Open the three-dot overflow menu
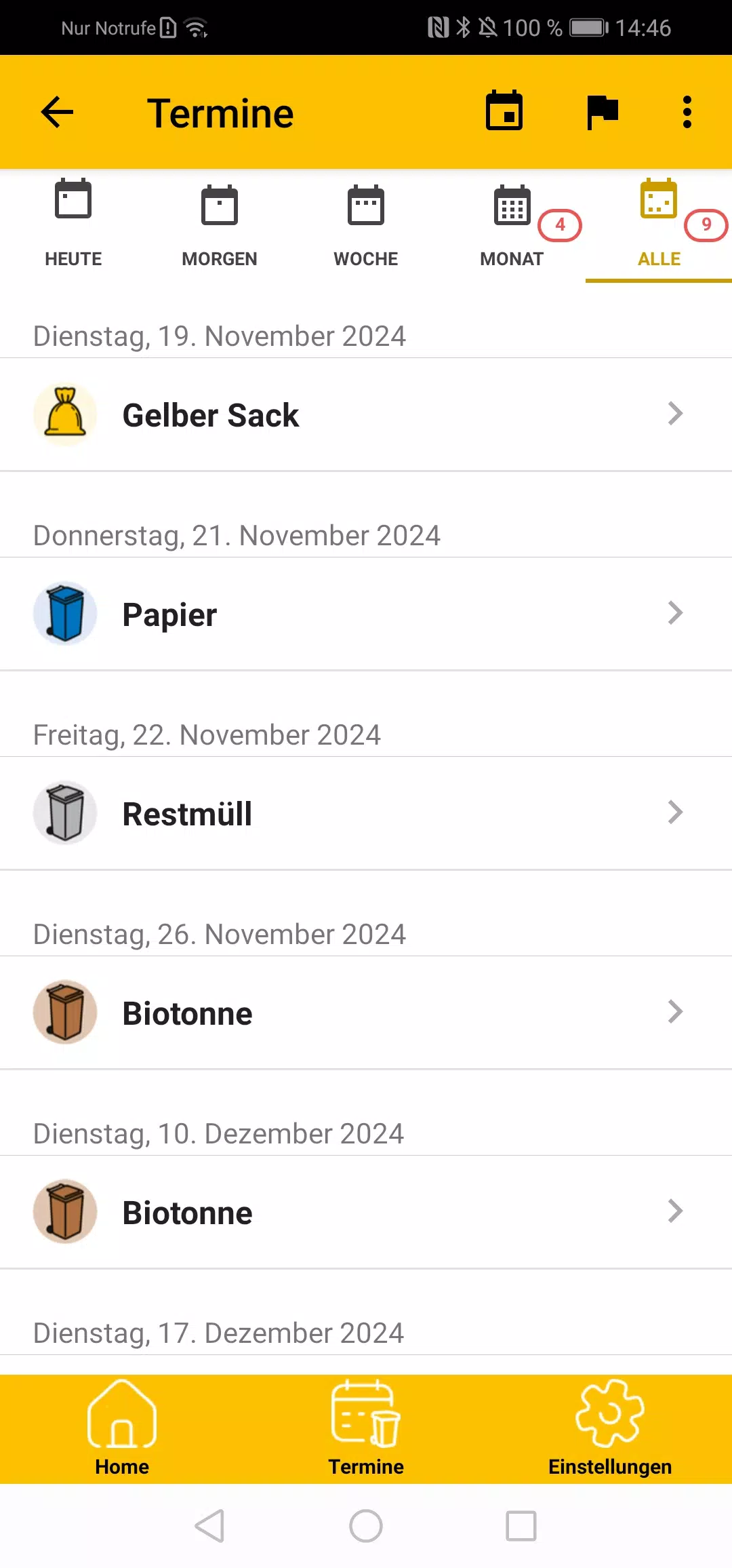 pos(687,112)
